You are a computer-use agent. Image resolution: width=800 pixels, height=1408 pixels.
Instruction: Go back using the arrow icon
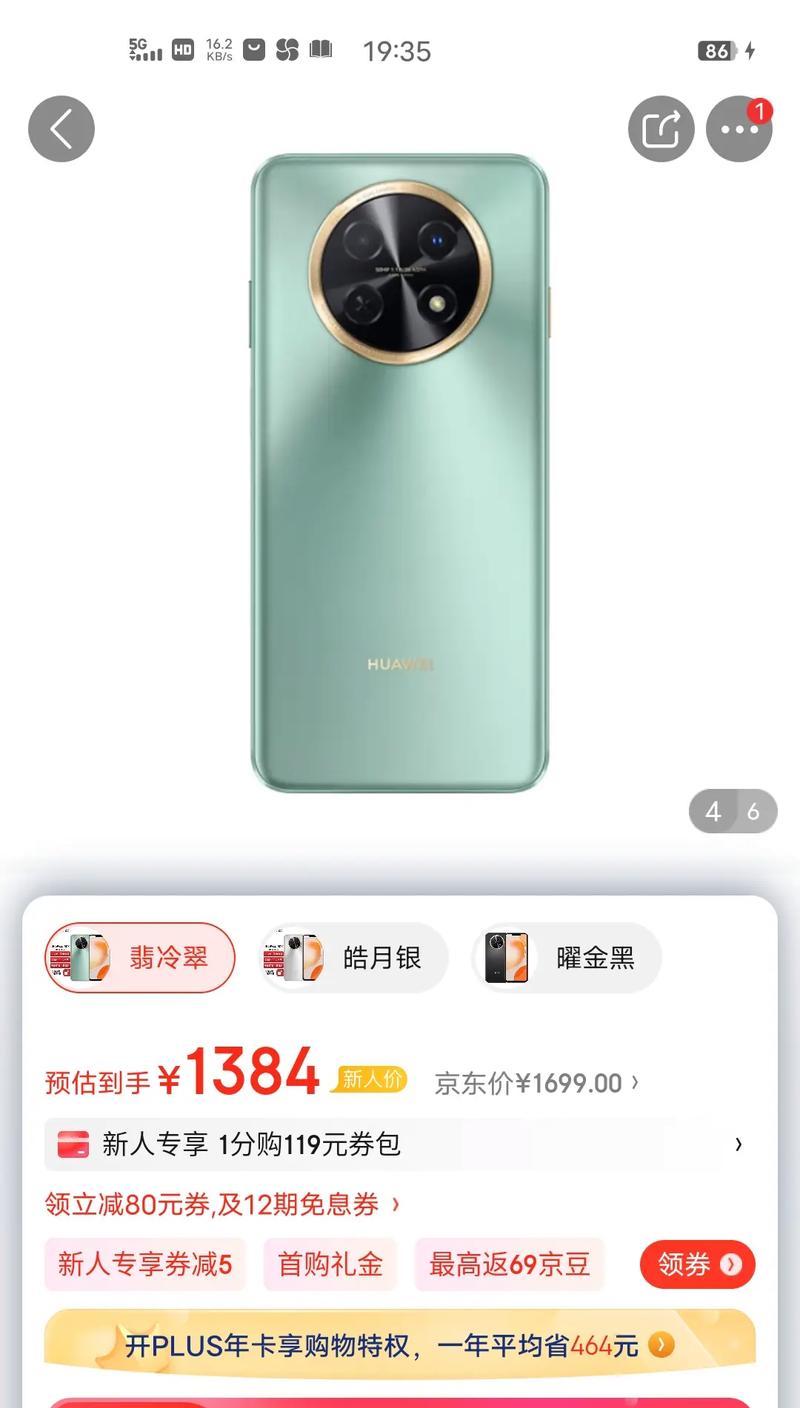tap(61, 129)
